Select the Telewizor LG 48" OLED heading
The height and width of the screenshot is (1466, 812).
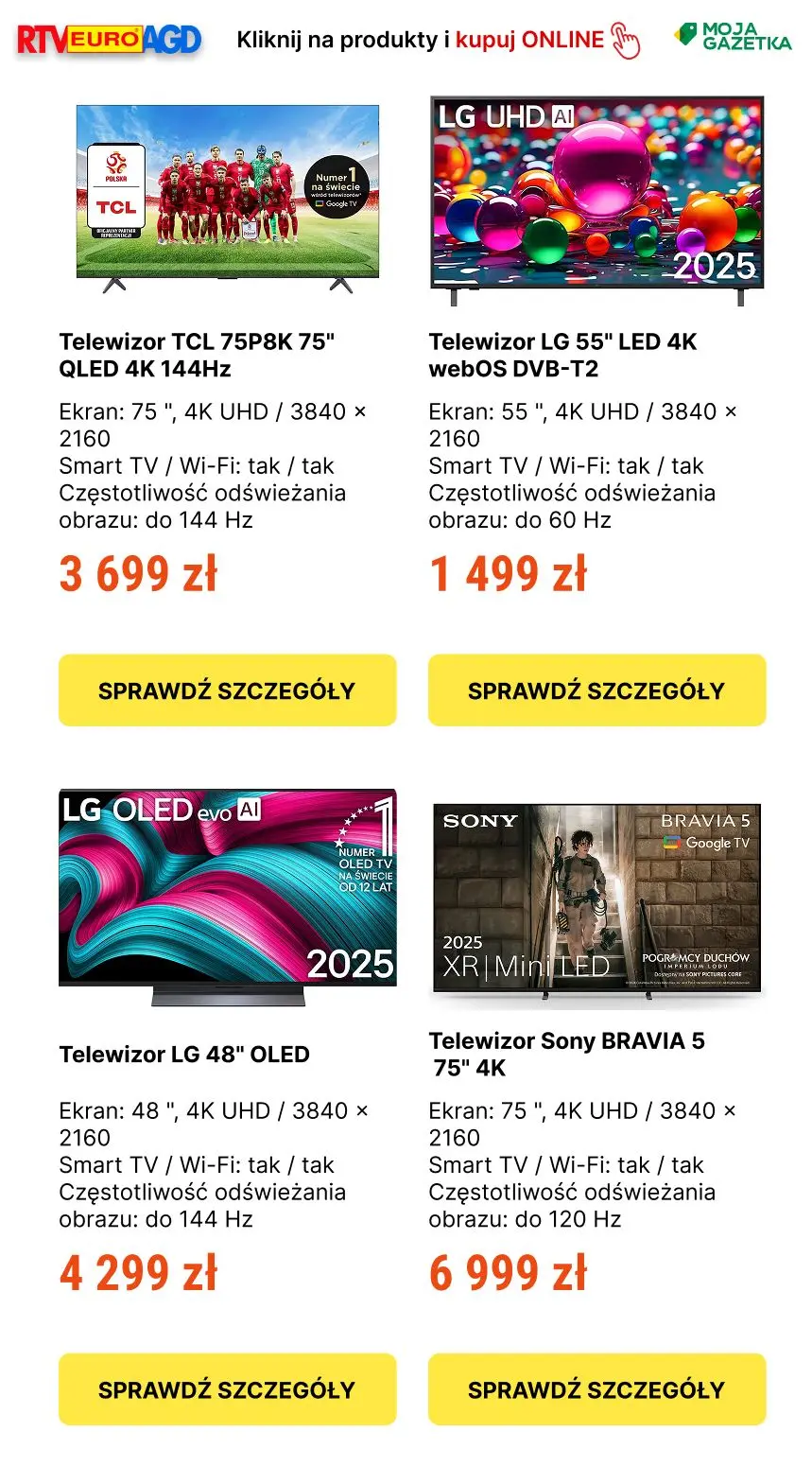(185, 1054)
